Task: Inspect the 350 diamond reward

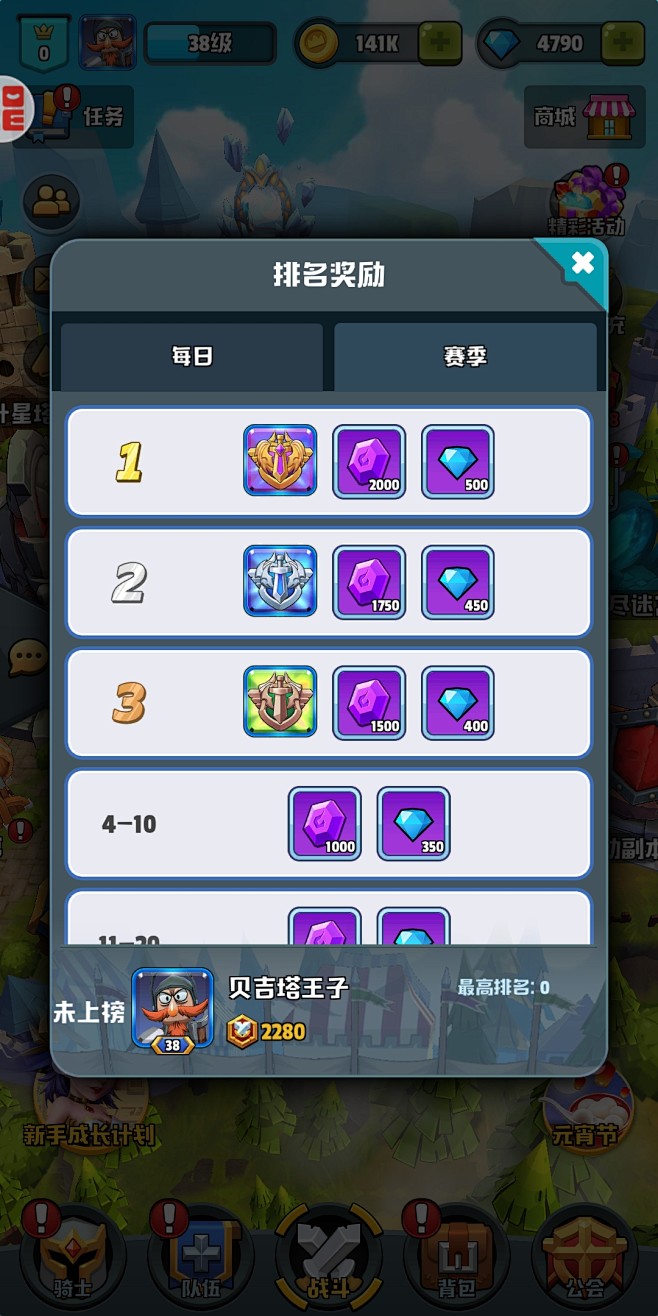Action: click(x=414, y=824)
